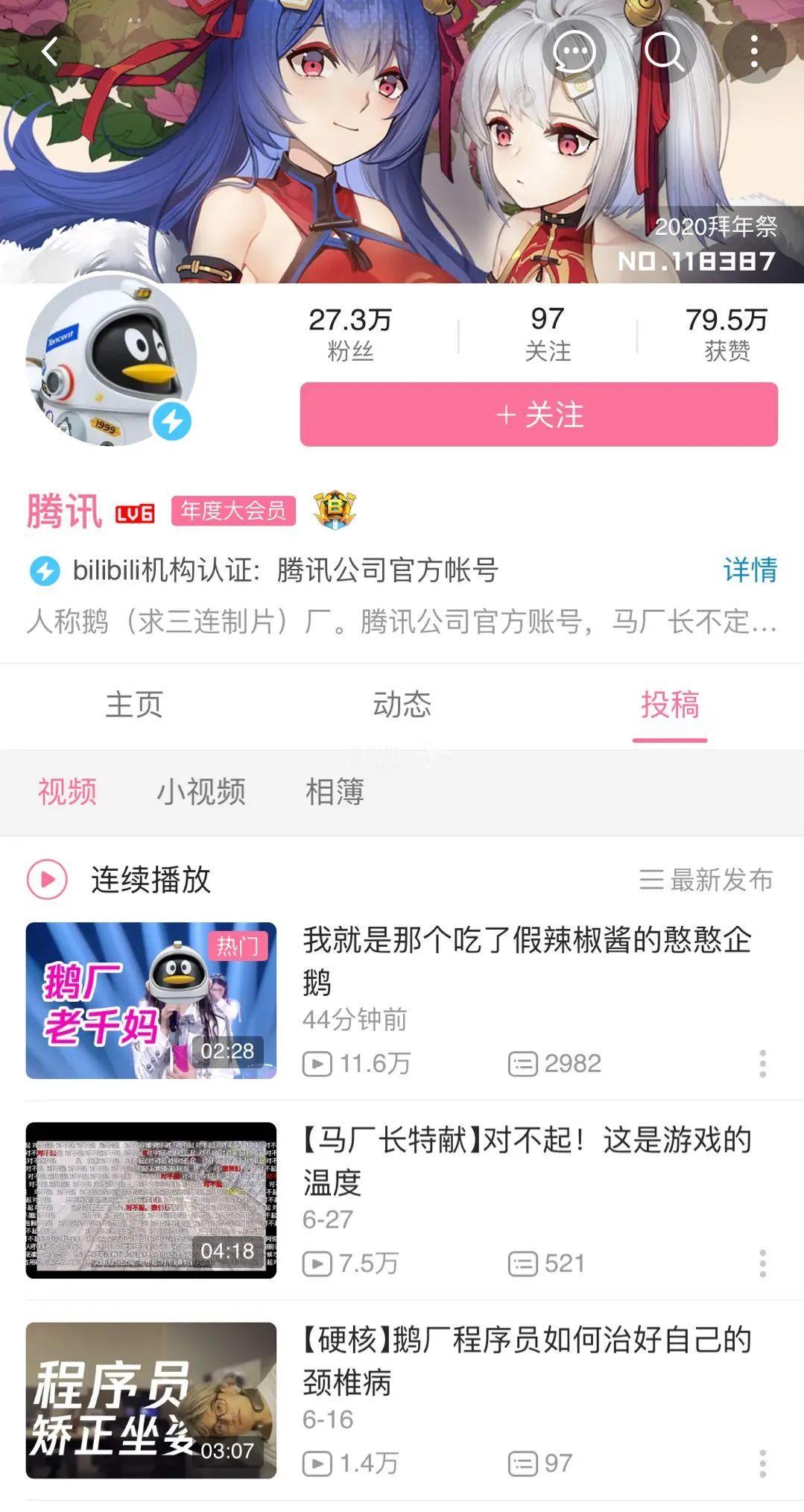The image size is (804, 1512).
Task: Switch to the 动态 tab
Action: point(402,705)
